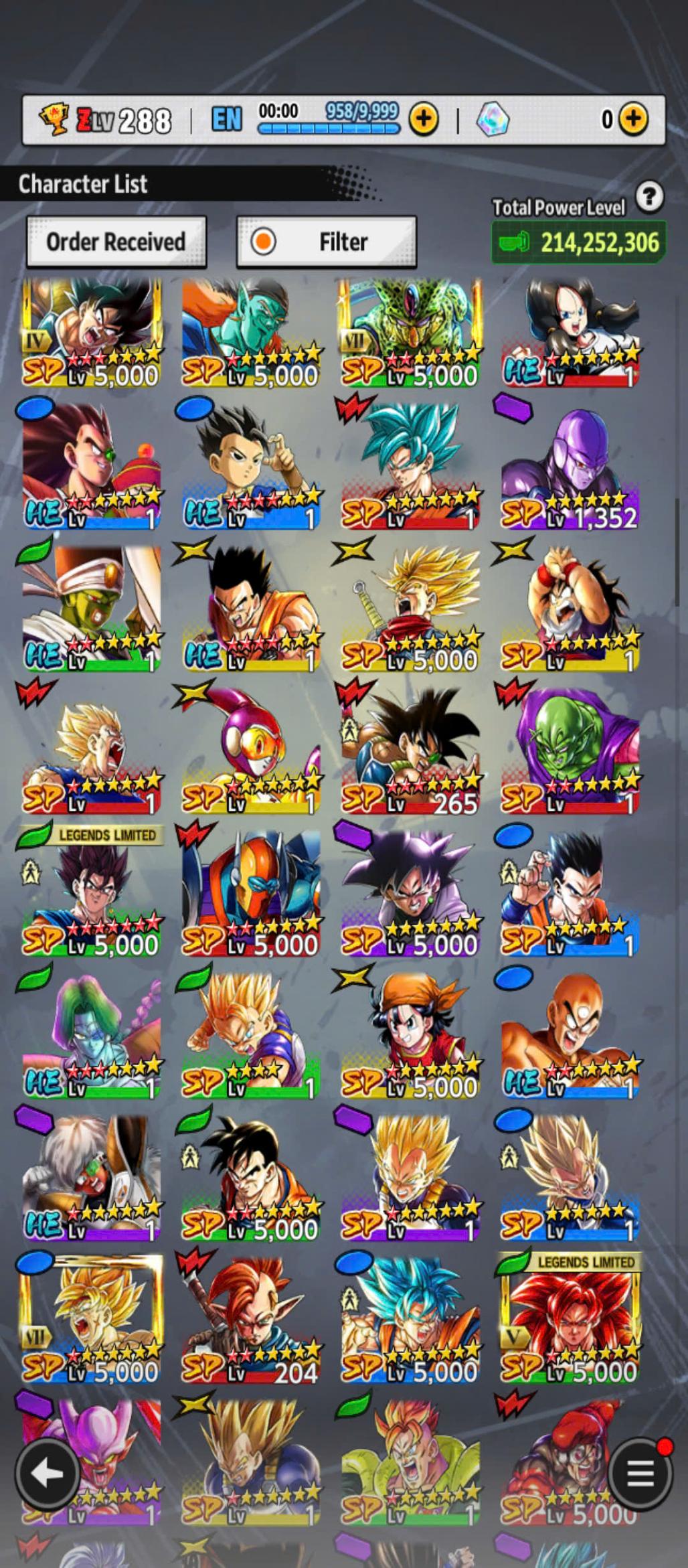This screenshot has width=688, height=1568.
Task: Pick the black-haired girl HE character at Lv 1
Action: [x=570, y=331]
